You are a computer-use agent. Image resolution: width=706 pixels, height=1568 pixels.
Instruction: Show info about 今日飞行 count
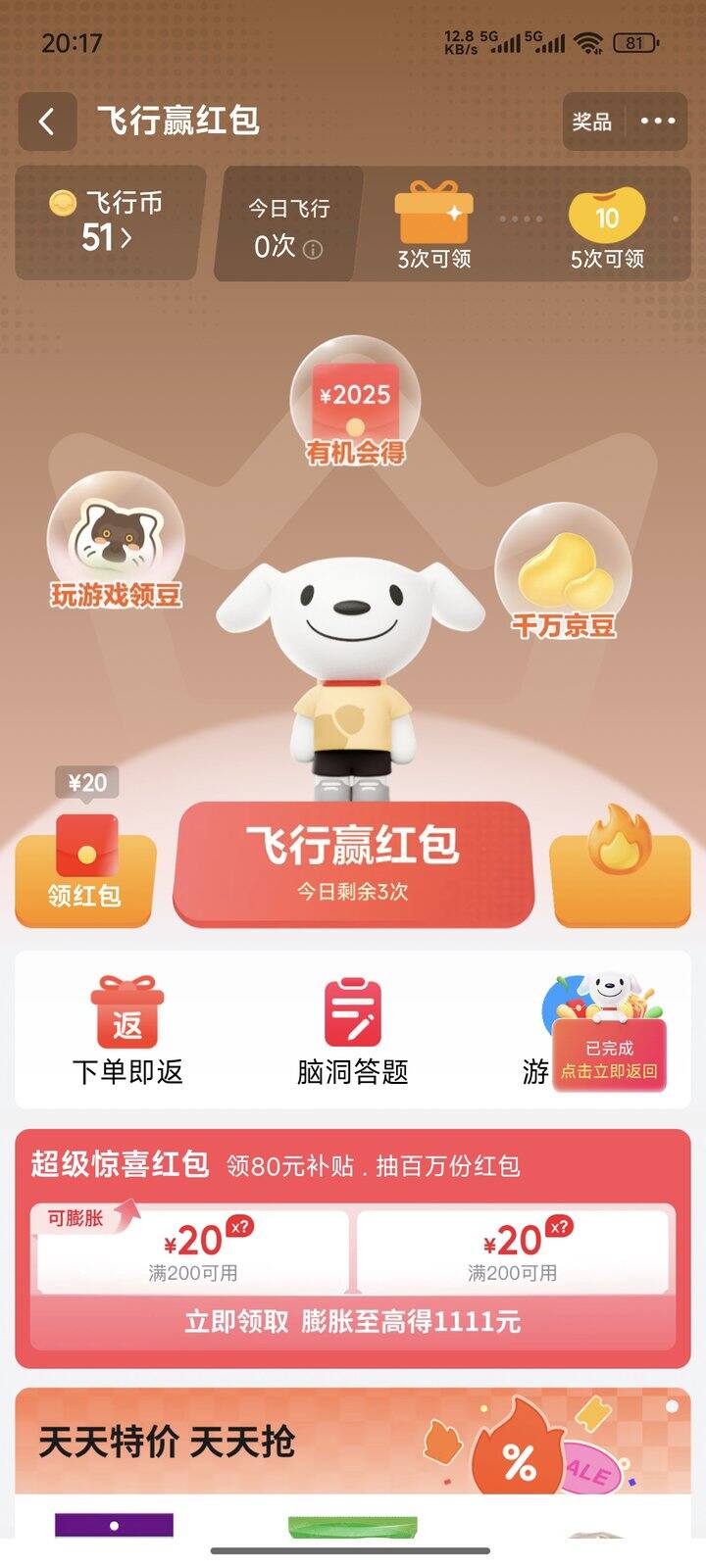(313, 250)
